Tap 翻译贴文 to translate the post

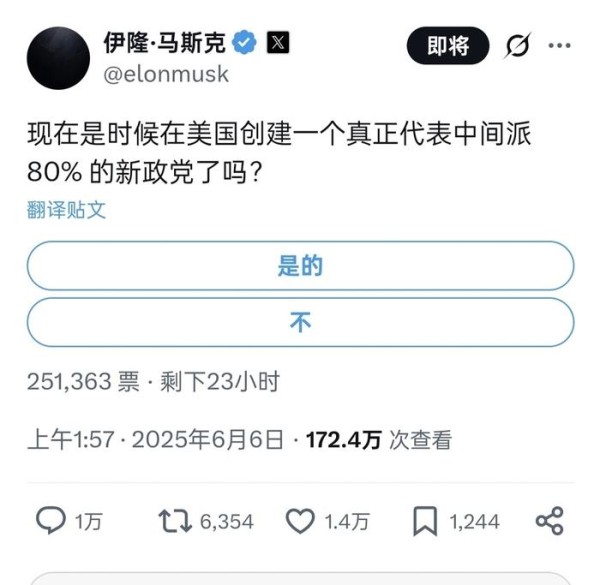pyautogui.click(x=67, y=210)
